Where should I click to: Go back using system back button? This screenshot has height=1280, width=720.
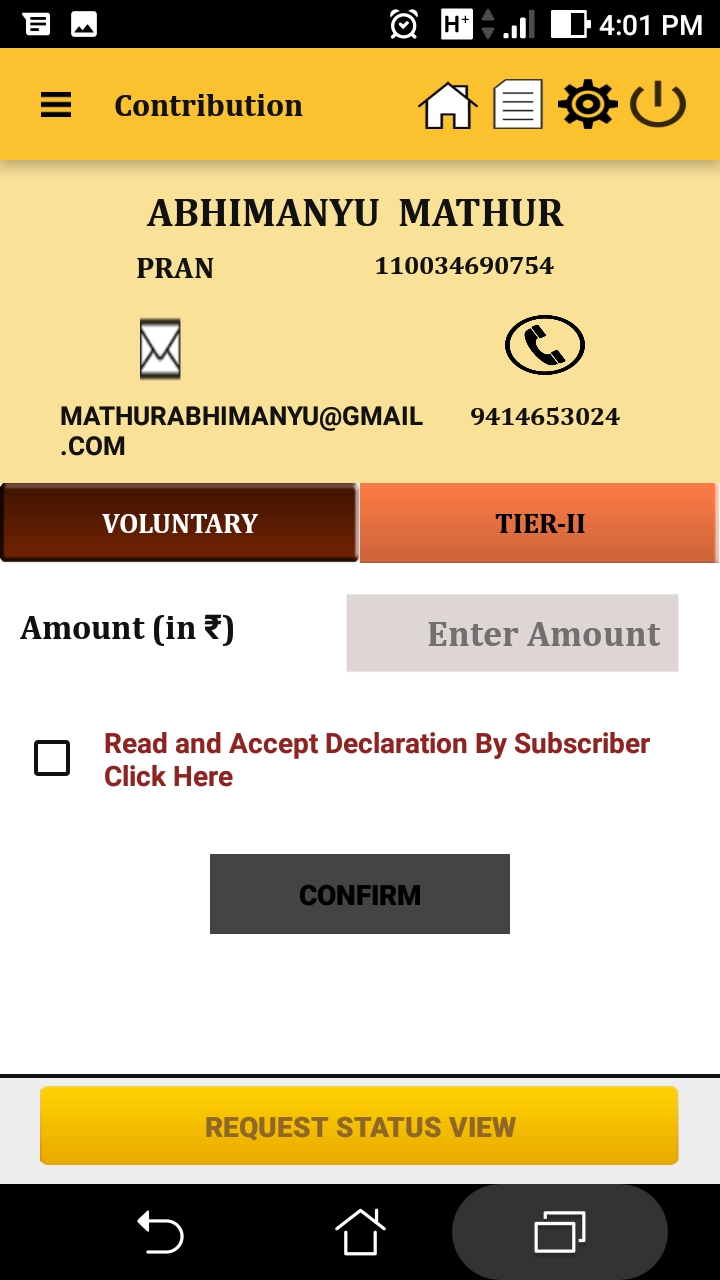tap(160, 1232)
